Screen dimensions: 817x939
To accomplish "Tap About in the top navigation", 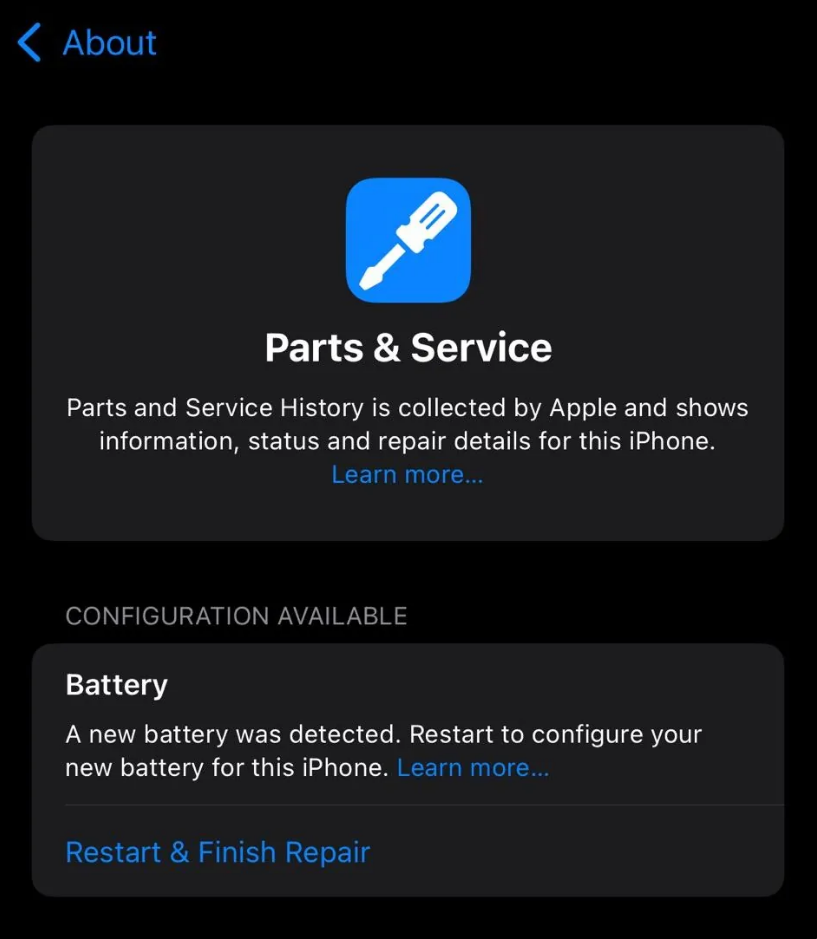I will click(109, 42).
